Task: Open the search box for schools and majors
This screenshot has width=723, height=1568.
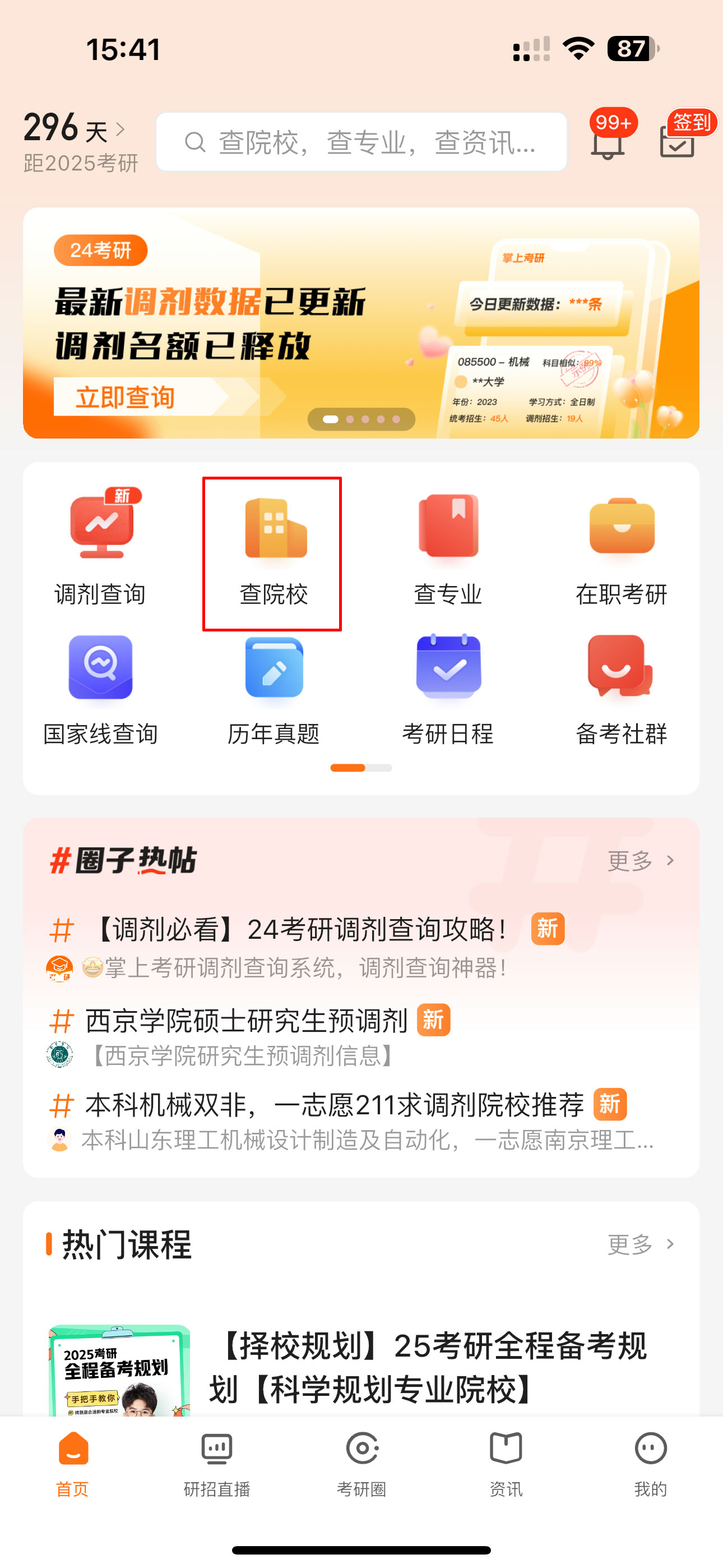Action: (361, 142)
